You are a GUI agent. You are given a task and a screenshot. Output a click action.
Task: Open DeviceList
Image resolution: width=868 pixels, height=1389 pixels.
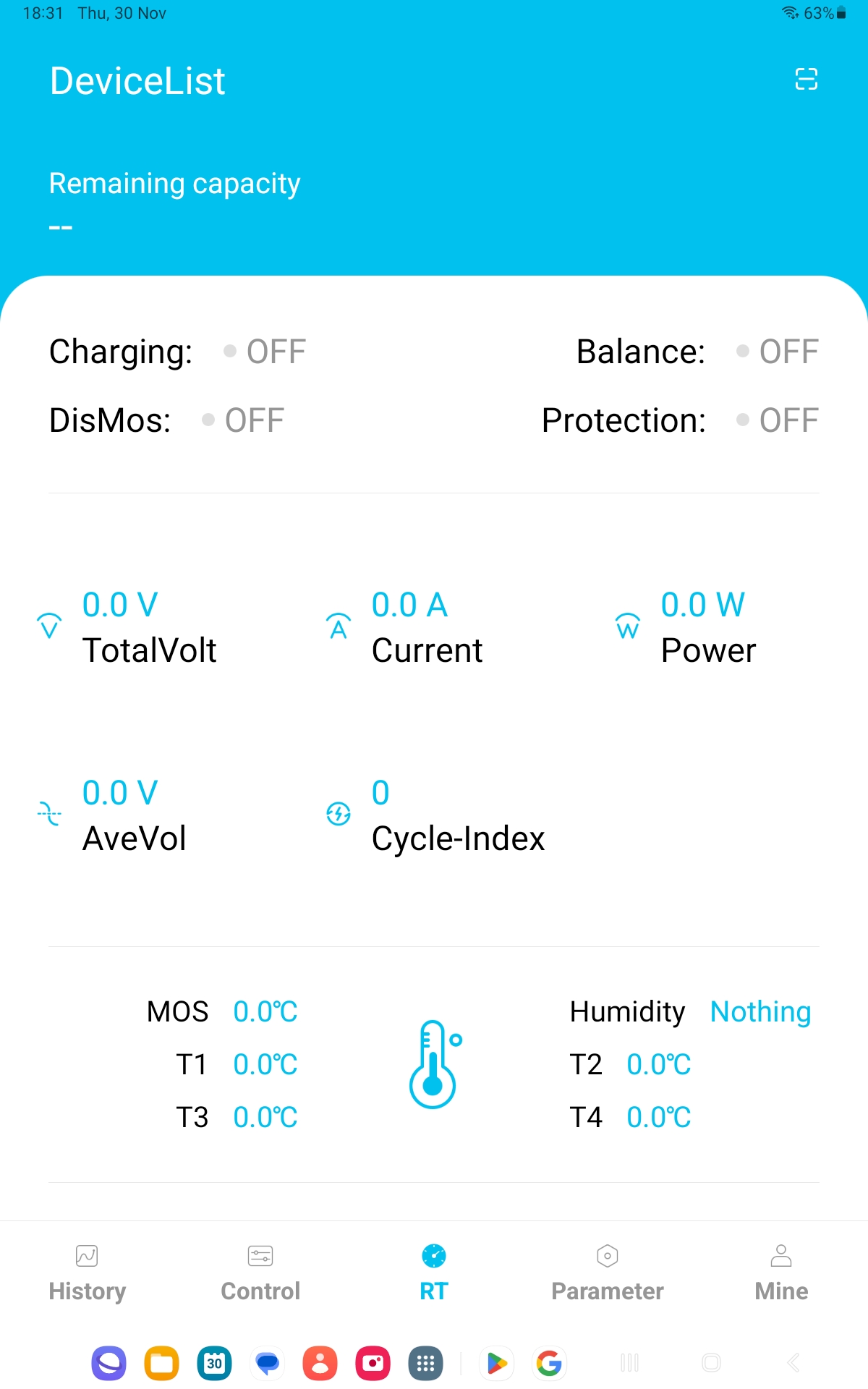point(137,81)
